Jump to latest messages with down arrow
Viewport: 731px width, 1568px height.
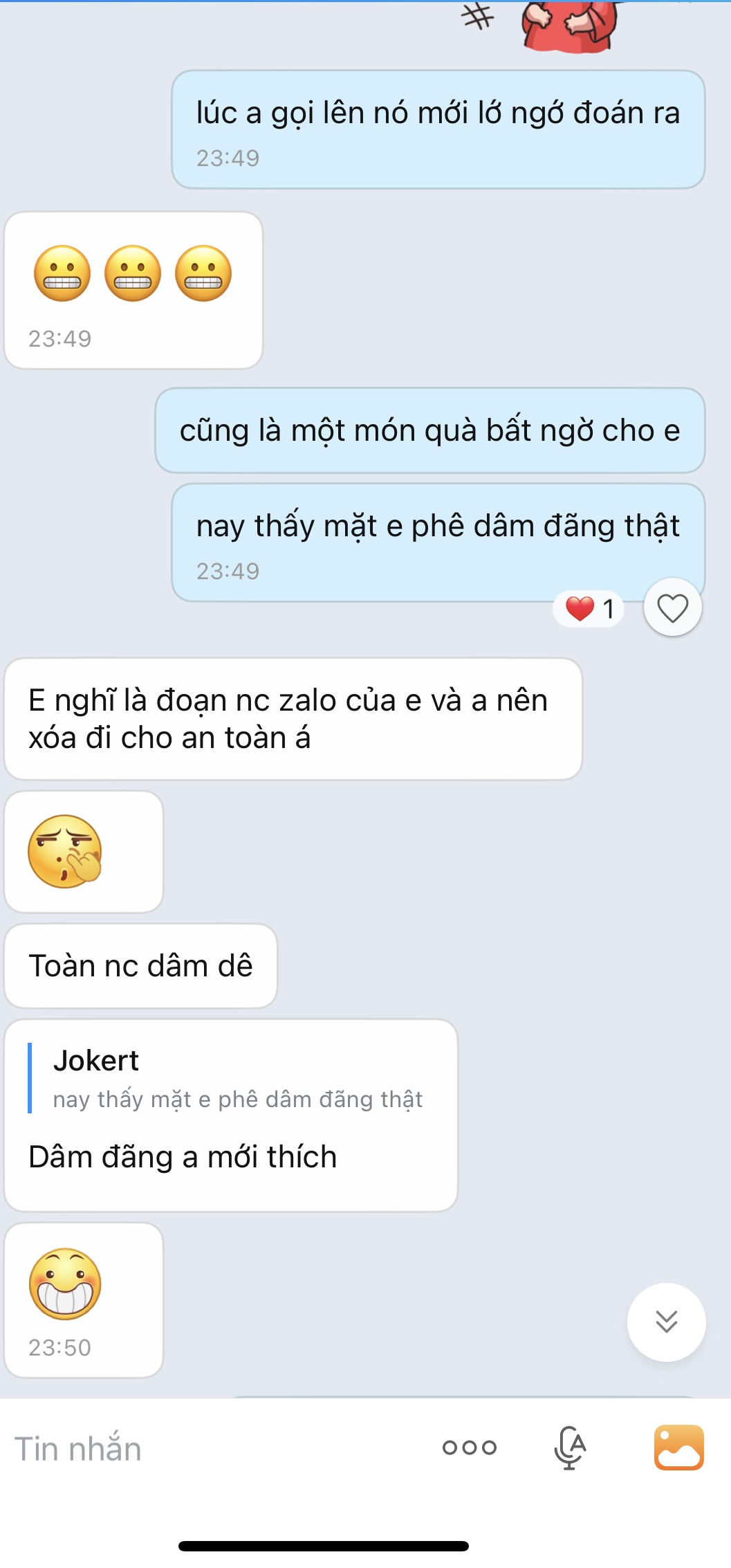tap(666, 1322)
